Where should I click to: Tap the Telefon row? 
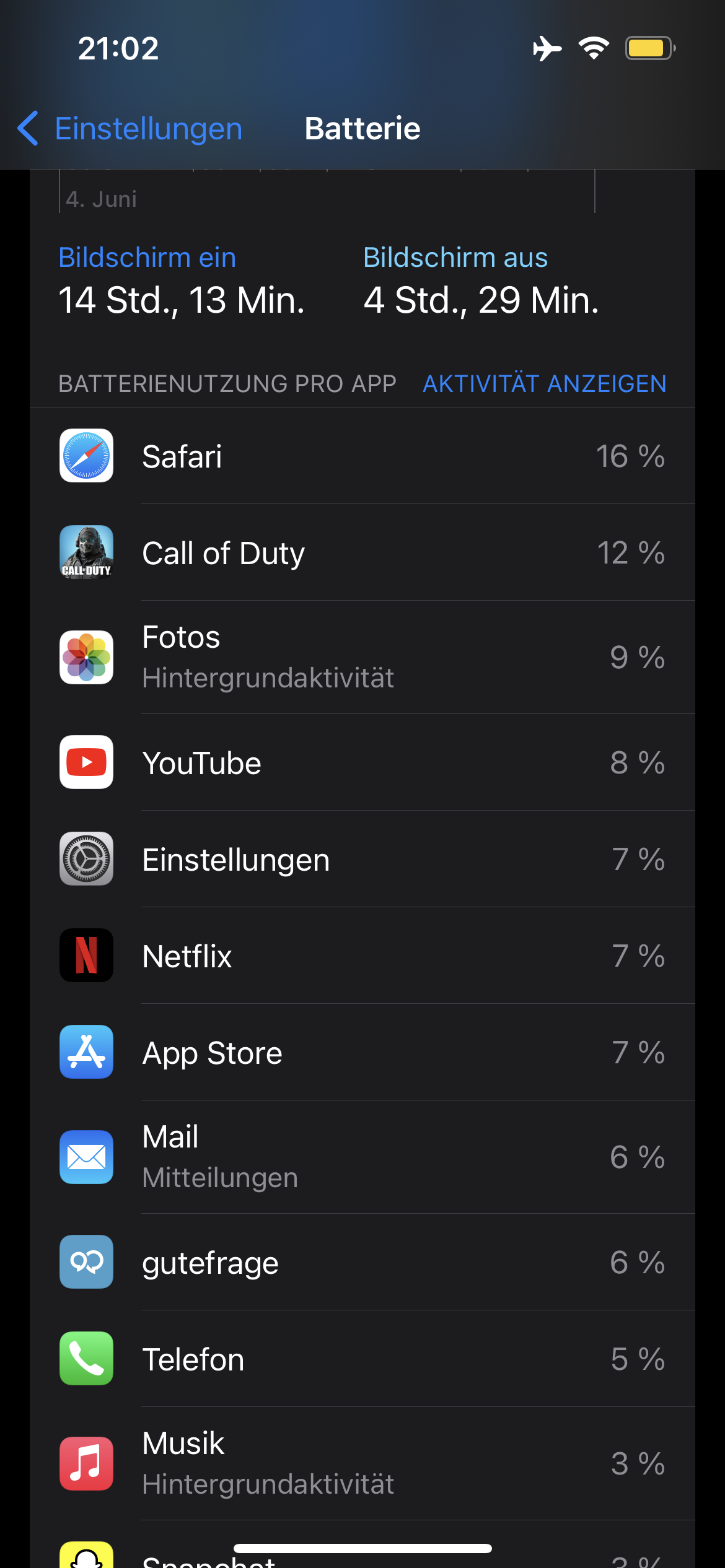362,1359
